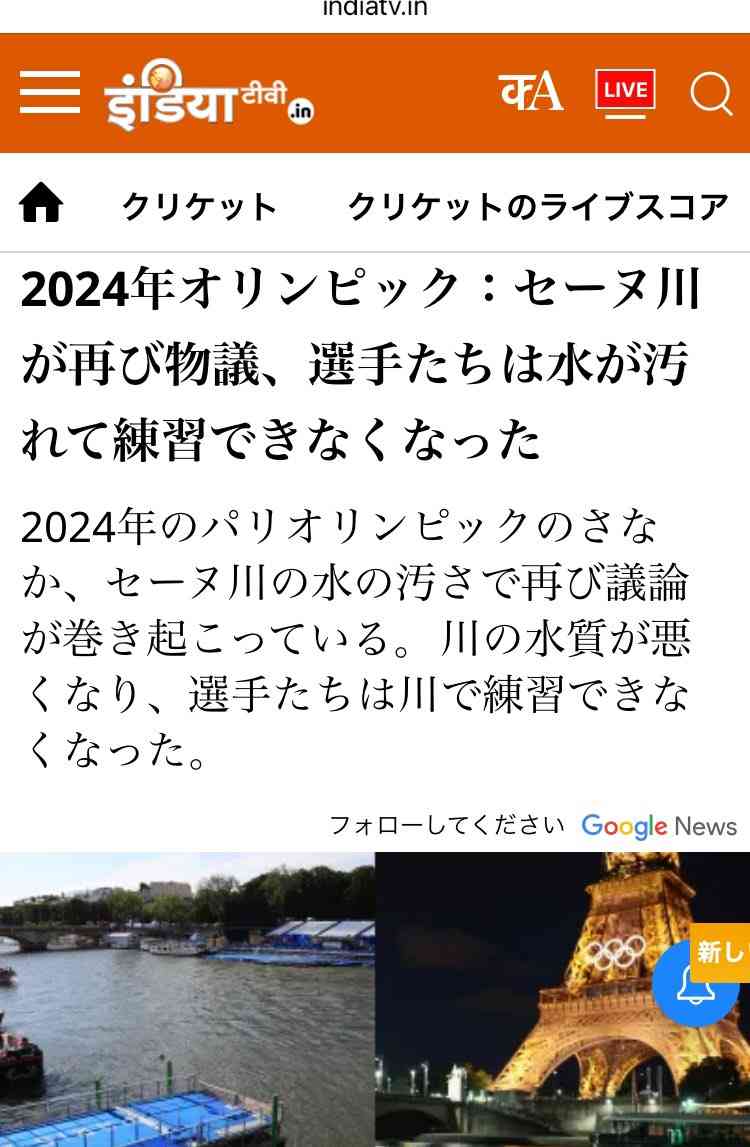Switch site language
Viewport: 750px width, 1147px height.
click(531, 93)
